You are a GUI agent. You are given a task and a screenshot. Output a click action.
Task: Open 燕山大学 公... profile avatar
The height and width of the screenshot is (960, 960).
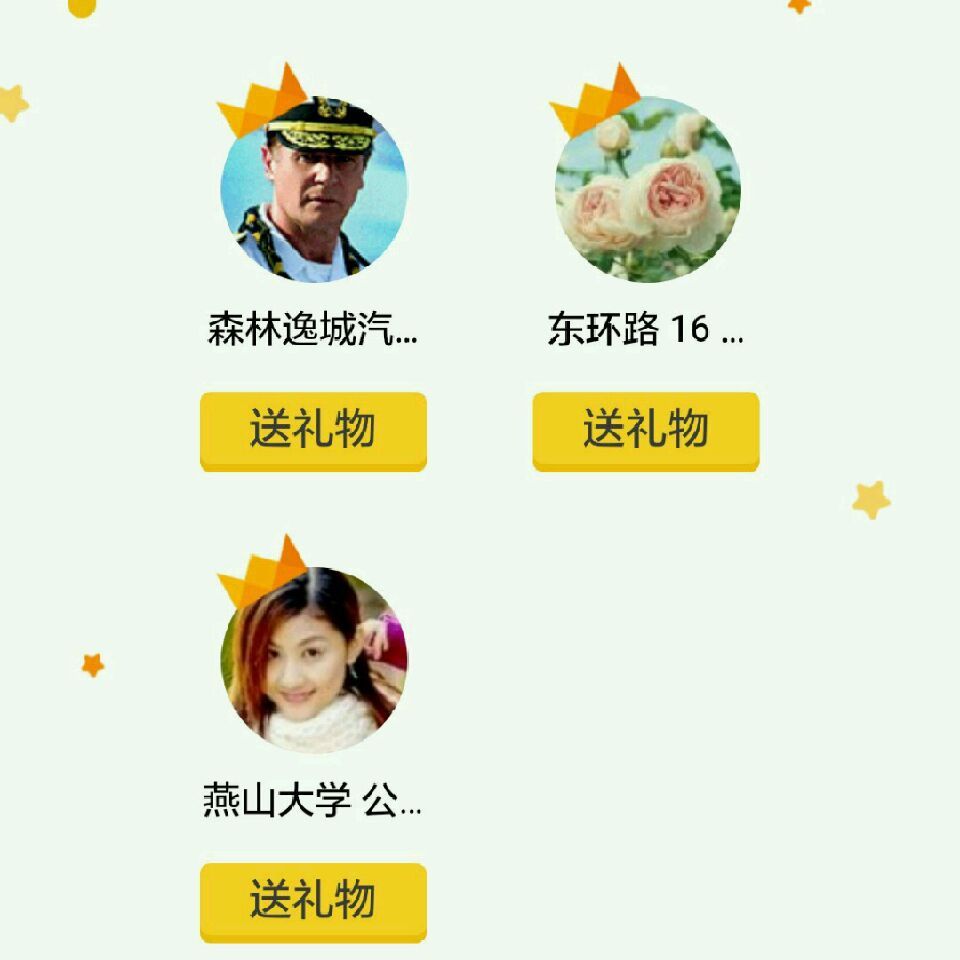(313, 660)
